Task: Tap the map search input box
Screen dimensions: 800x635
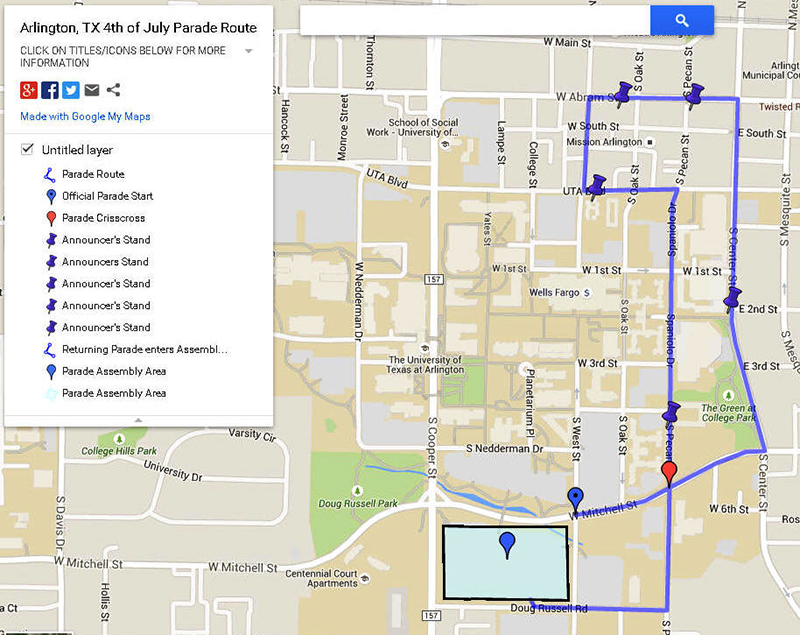Action: [475, 20]
